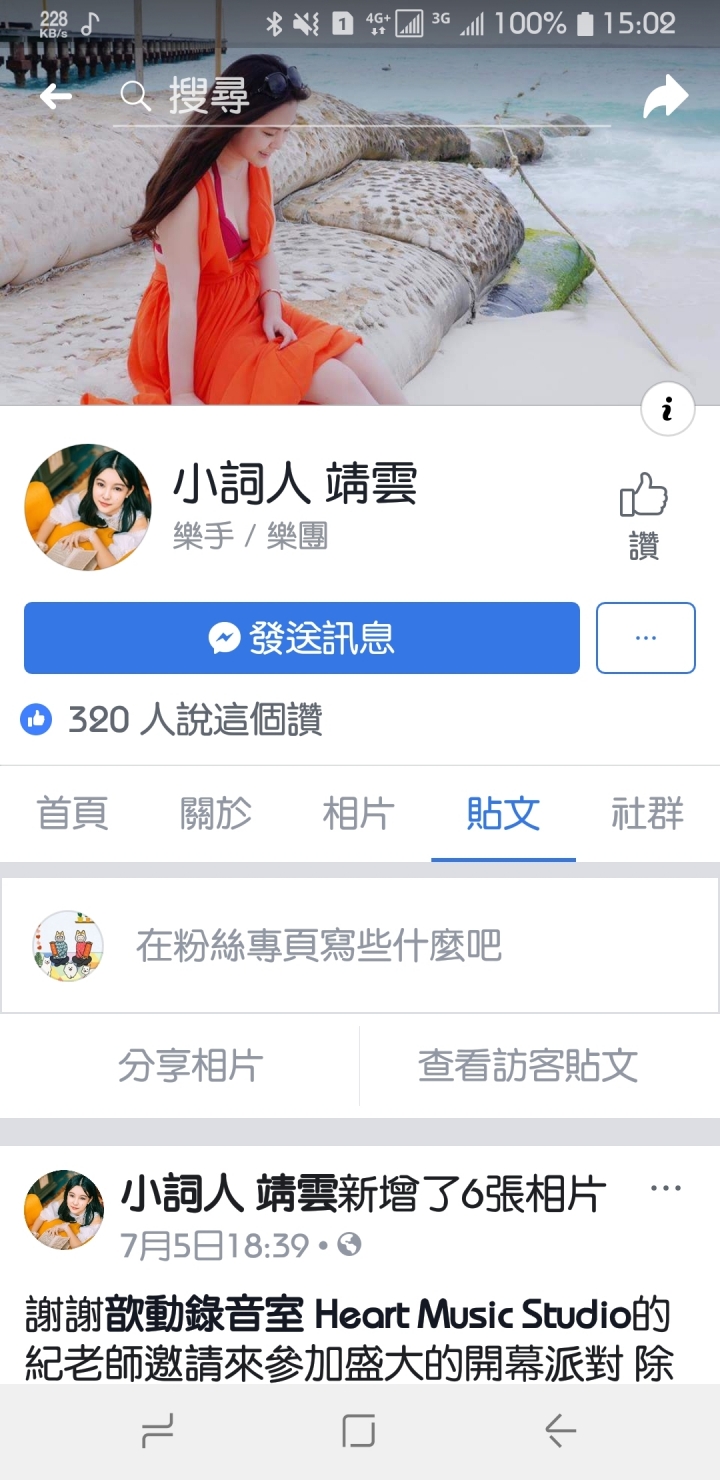The height and width of the screenshot is (1480, 720).
Task: Switch to the 關於 tab
Action: (x=215, y=814)
